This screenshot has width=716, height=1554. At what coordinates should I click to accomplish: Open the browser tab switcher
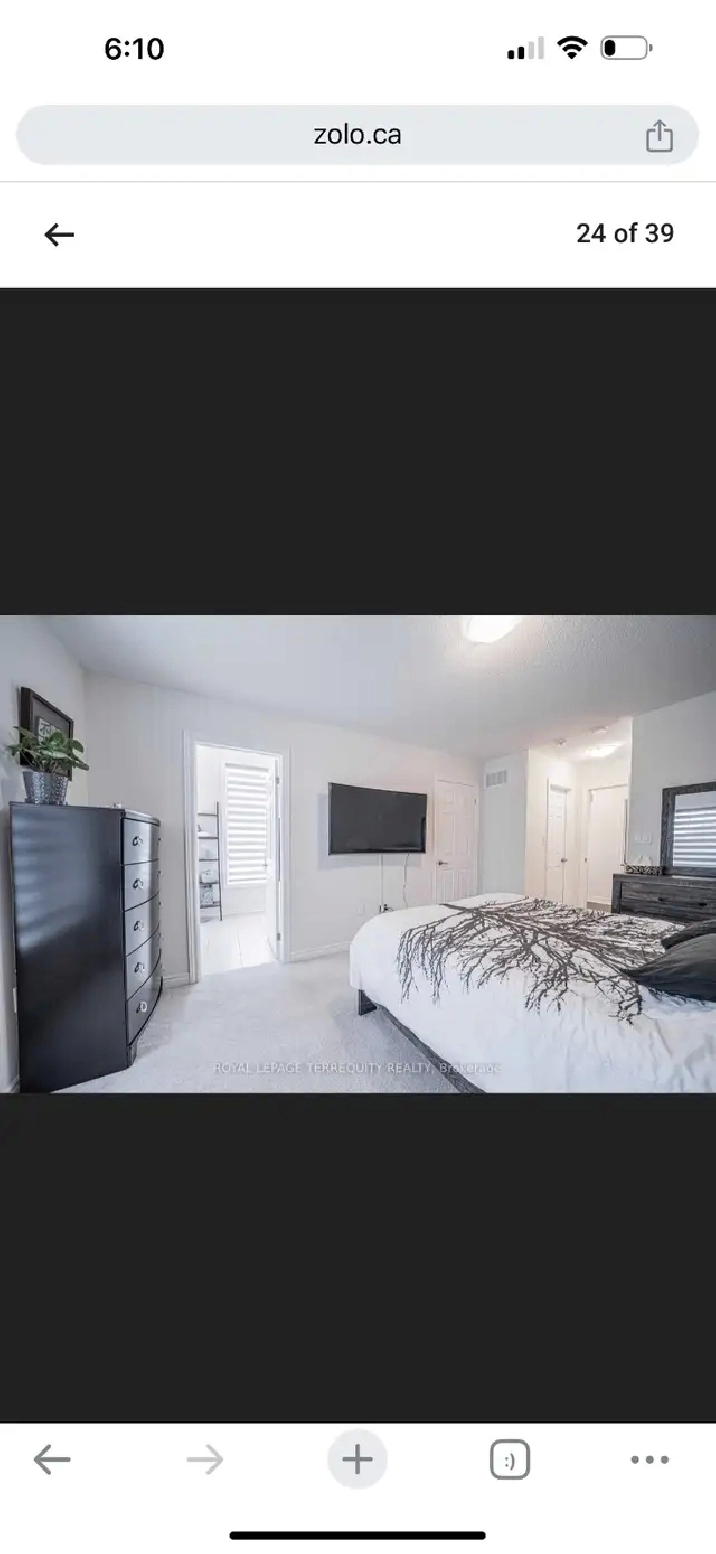[509, 1460]
